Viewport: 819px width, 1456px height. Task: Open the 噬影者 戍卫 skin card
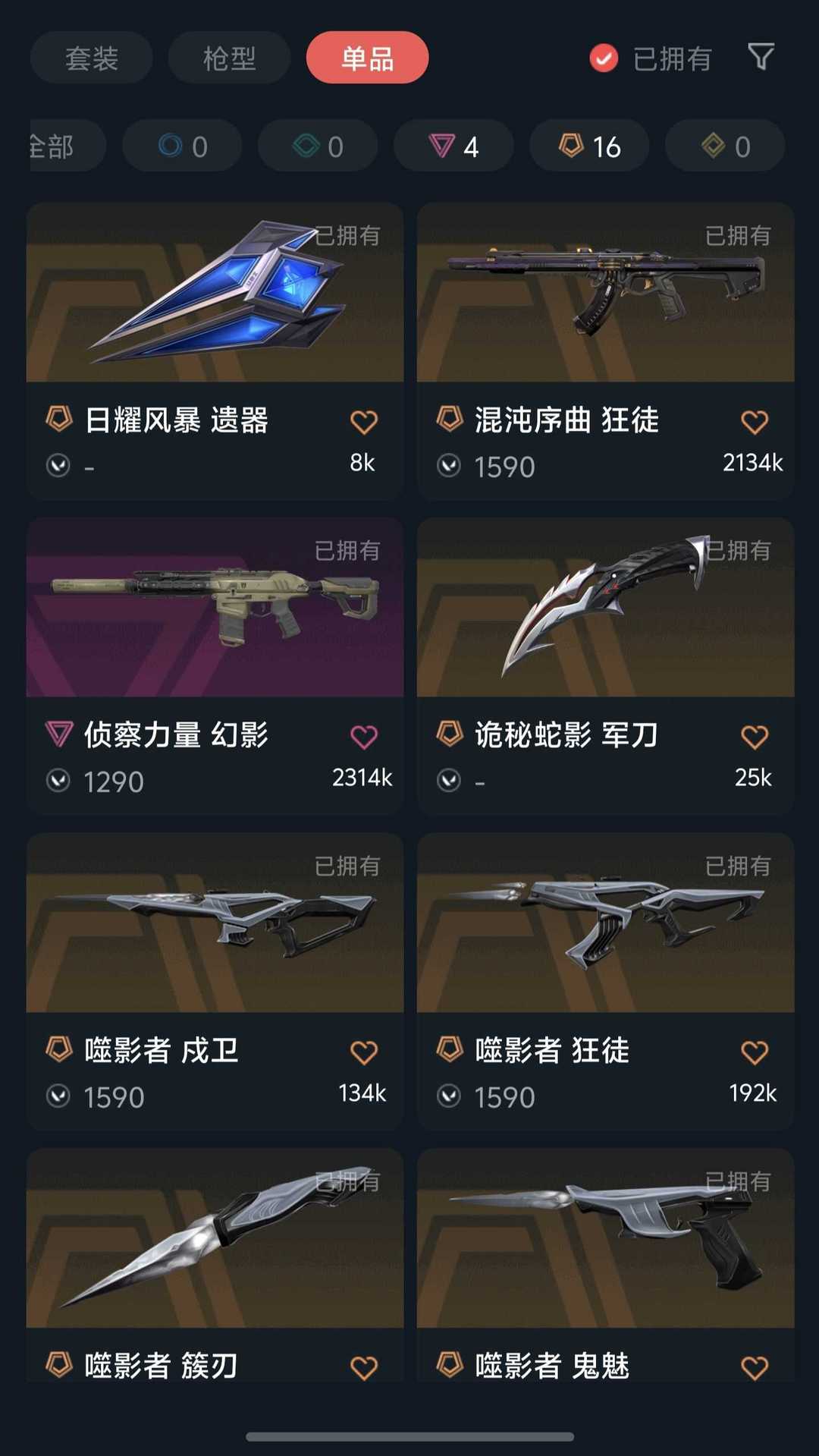coord(215,923)
